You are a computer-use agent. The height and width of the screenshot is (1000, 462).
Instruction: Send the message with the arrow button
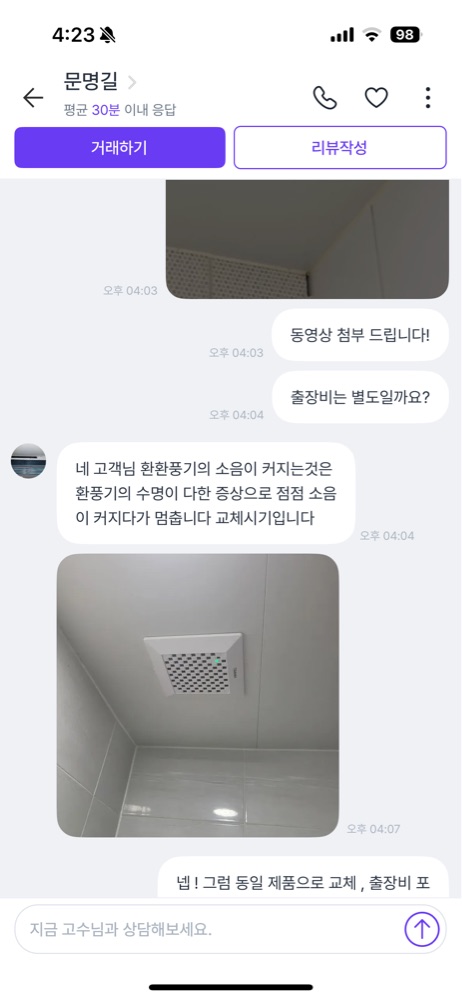422,929
